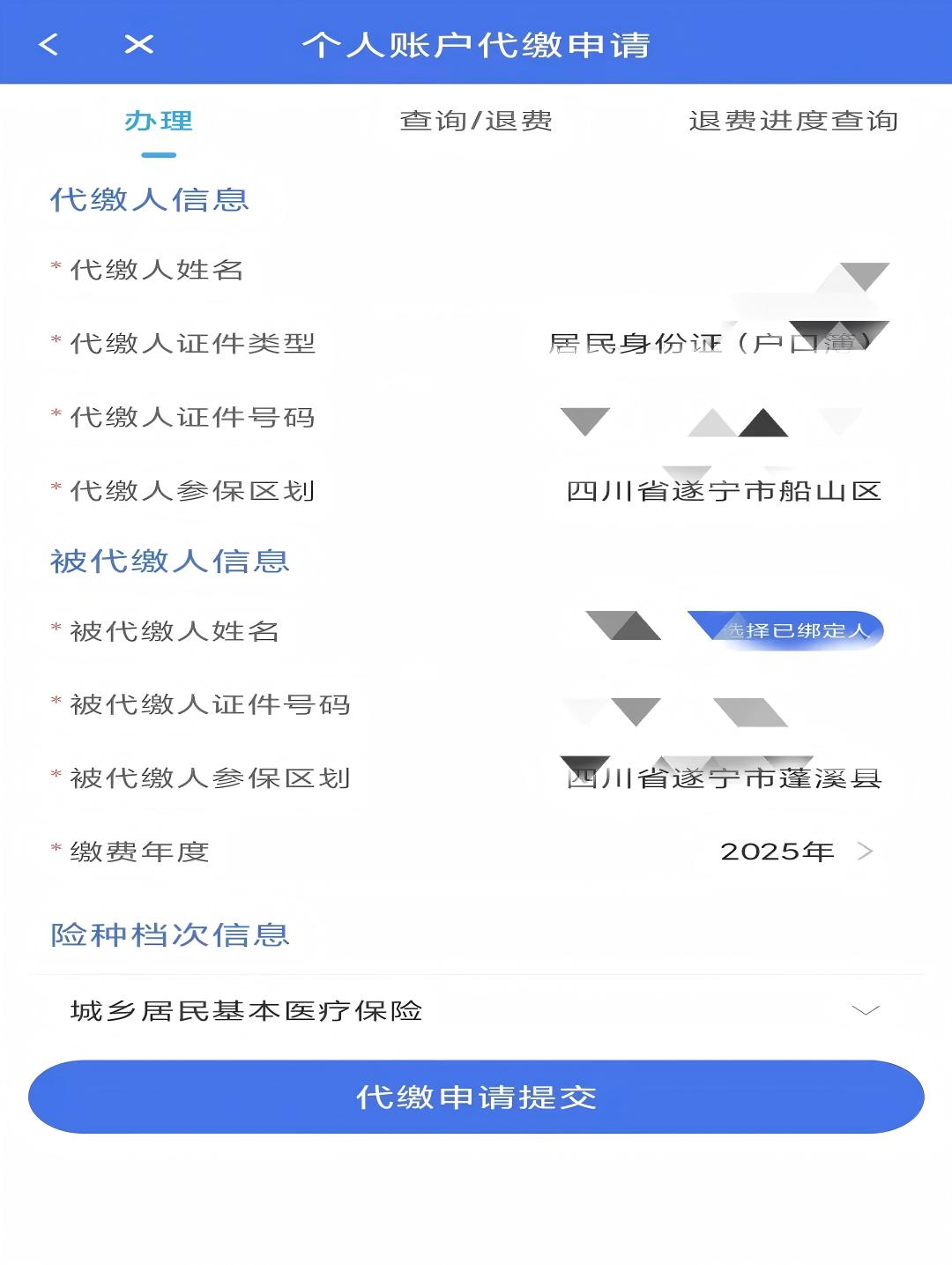Screen dimensions: 952x1265
Task: Edit the 代缴人证件号码 field
Action: click(705, 418)
